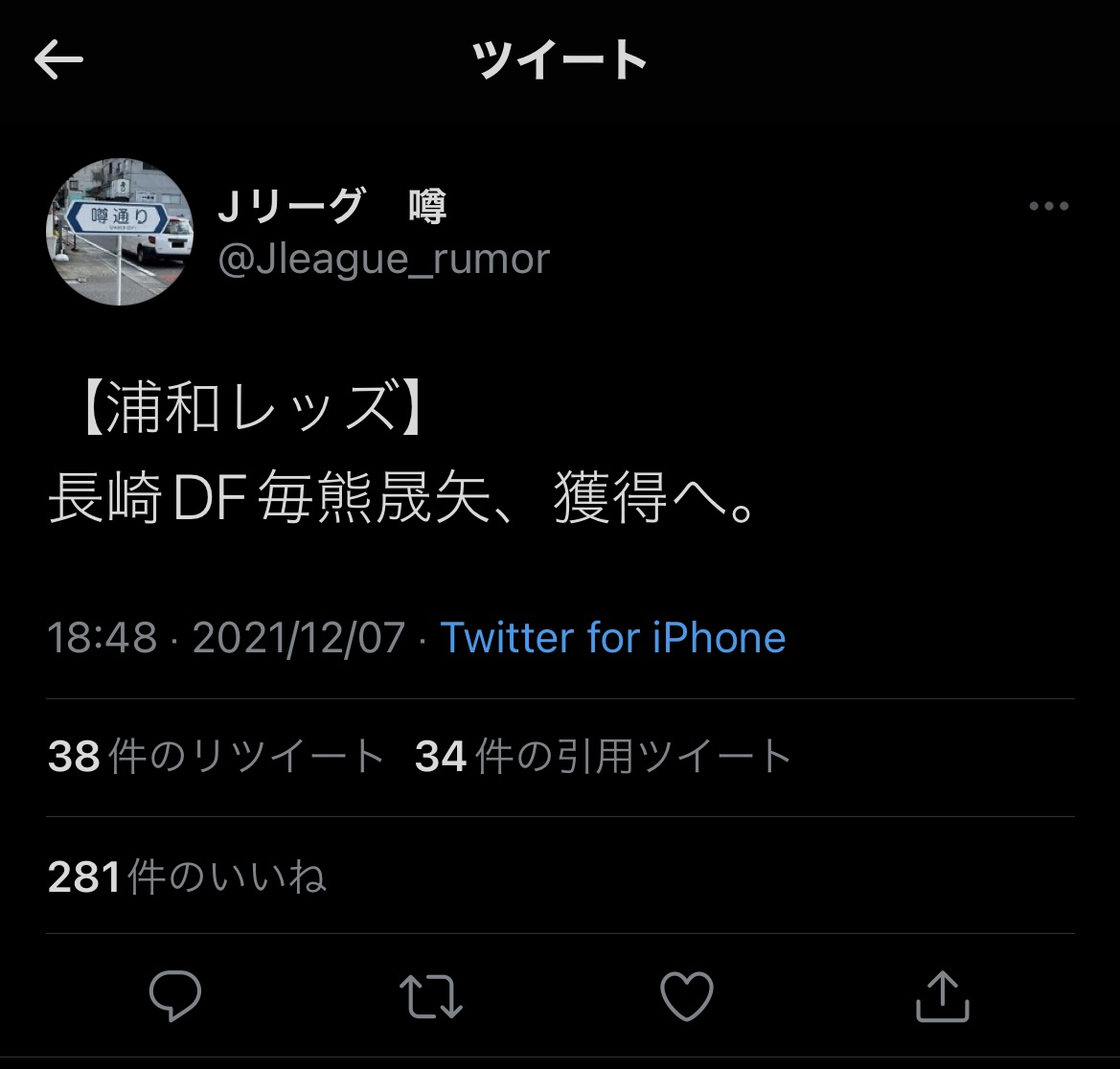Viewport: 1120px width, 1069px height.
Task: Retweet this post
Action: click(431, 996)
